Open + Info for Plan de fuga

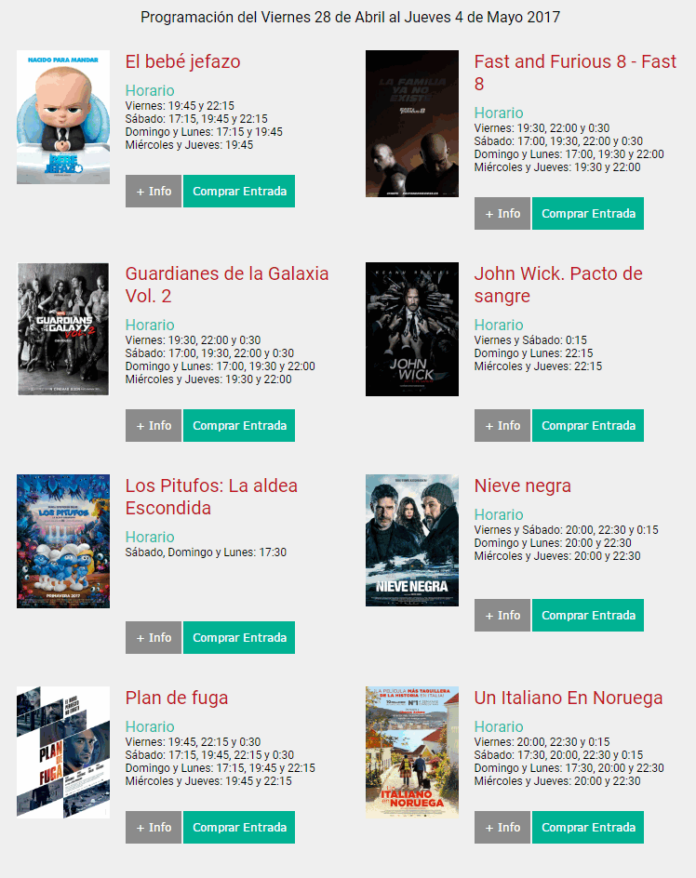[x=153, y=828]
